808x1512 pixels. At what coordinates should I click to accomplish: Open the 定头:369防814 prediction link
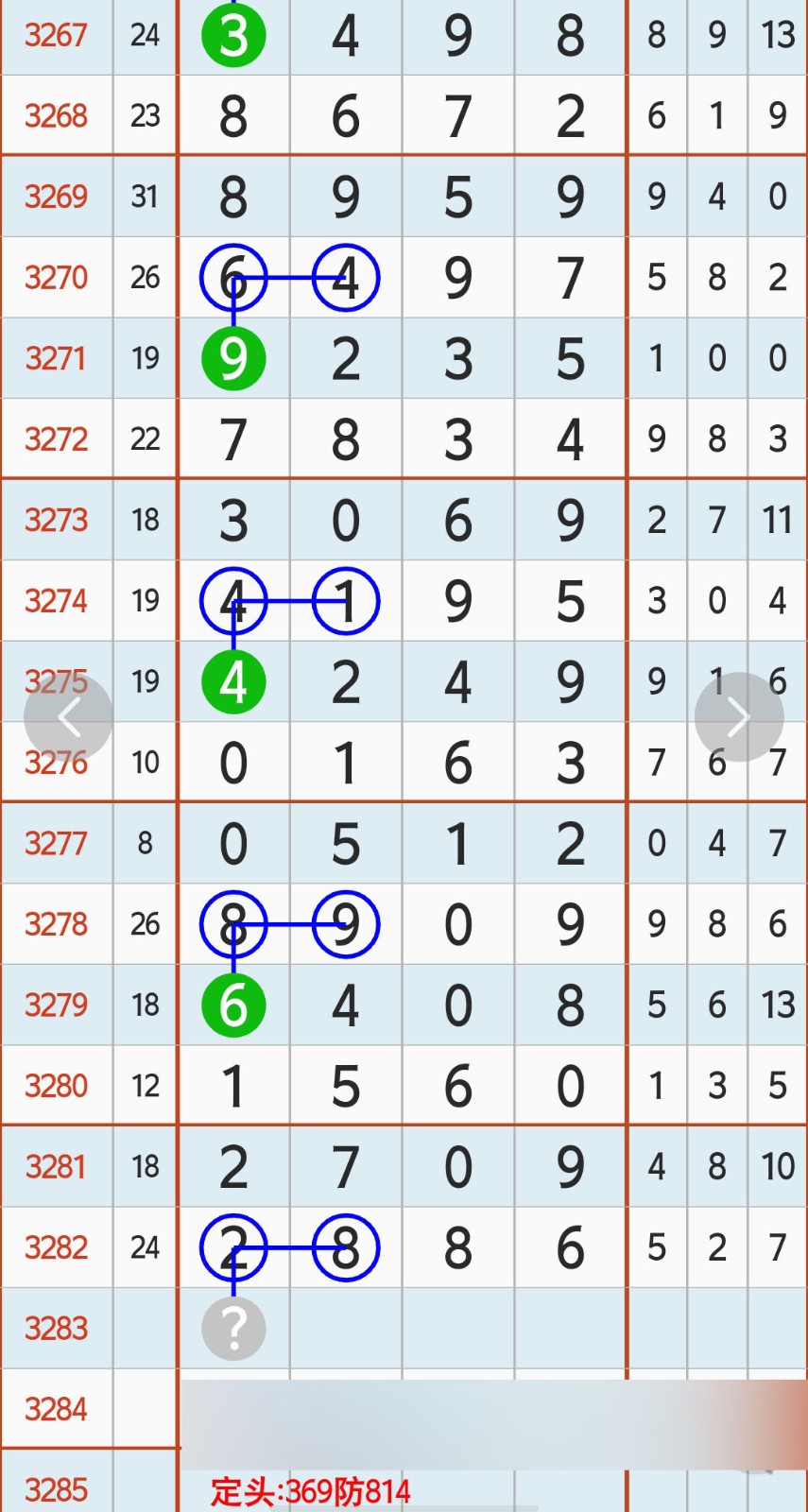coord(312,1489)
